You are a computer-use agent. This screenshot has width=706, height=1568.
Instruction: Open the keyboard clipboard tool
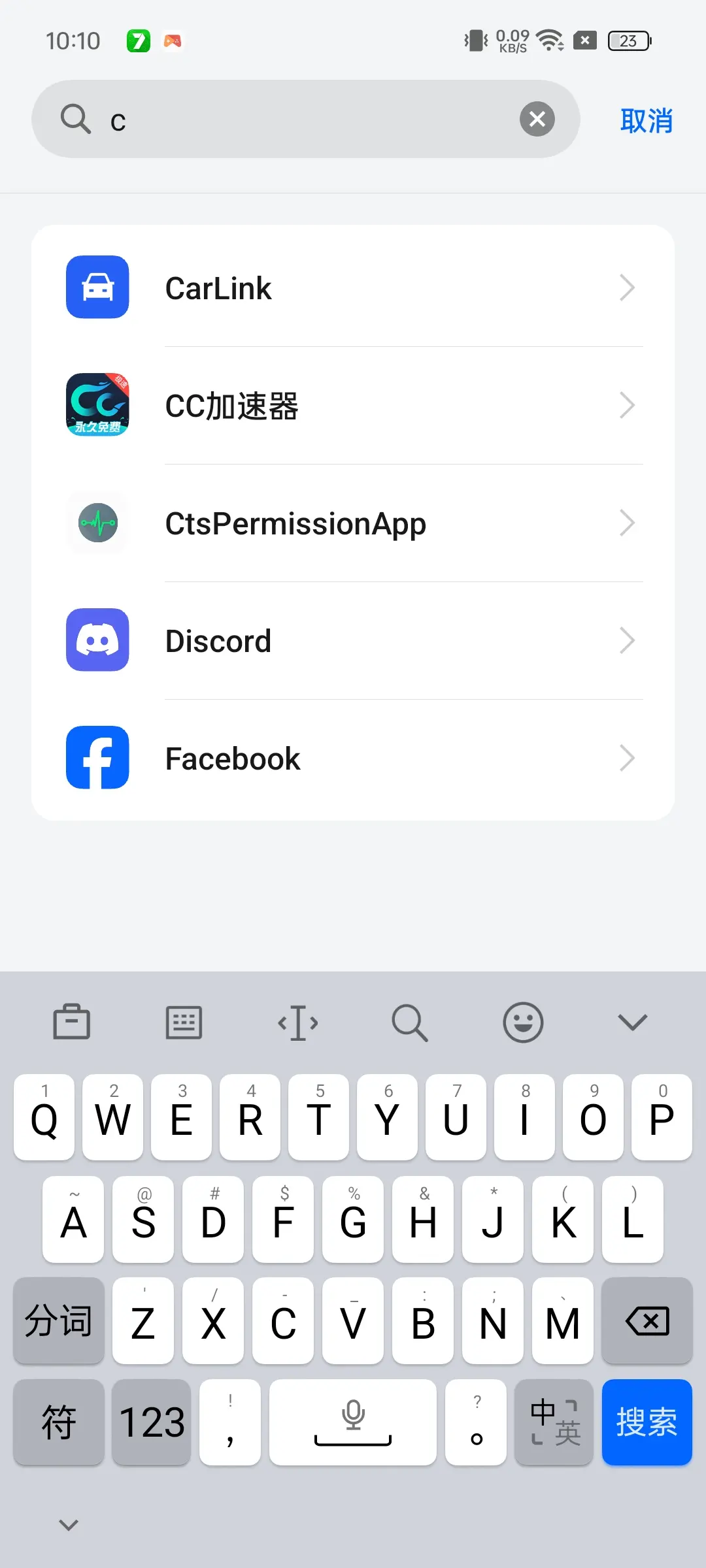pos(71,1022)
